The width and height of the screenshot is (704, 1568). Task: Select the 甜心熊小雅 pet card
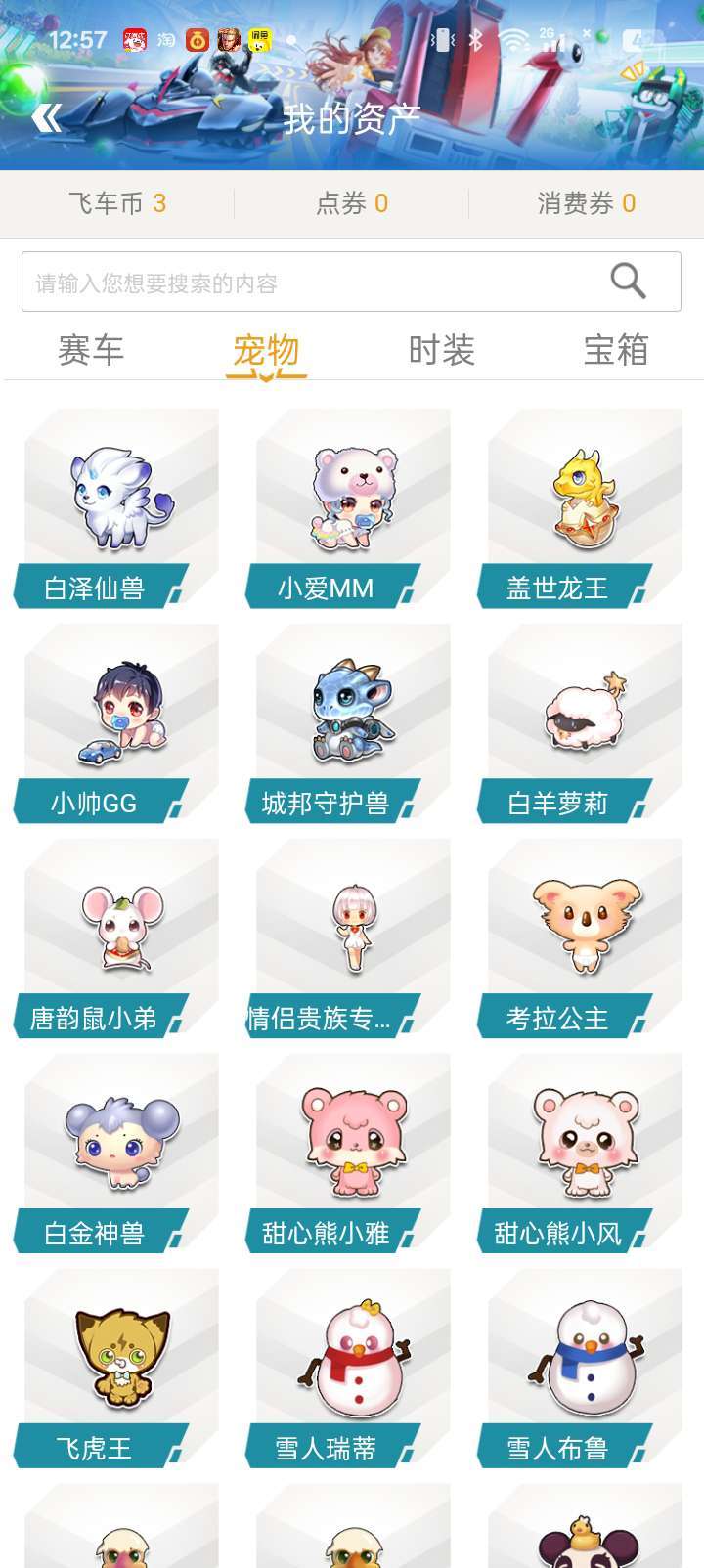tap(348, 1154)
